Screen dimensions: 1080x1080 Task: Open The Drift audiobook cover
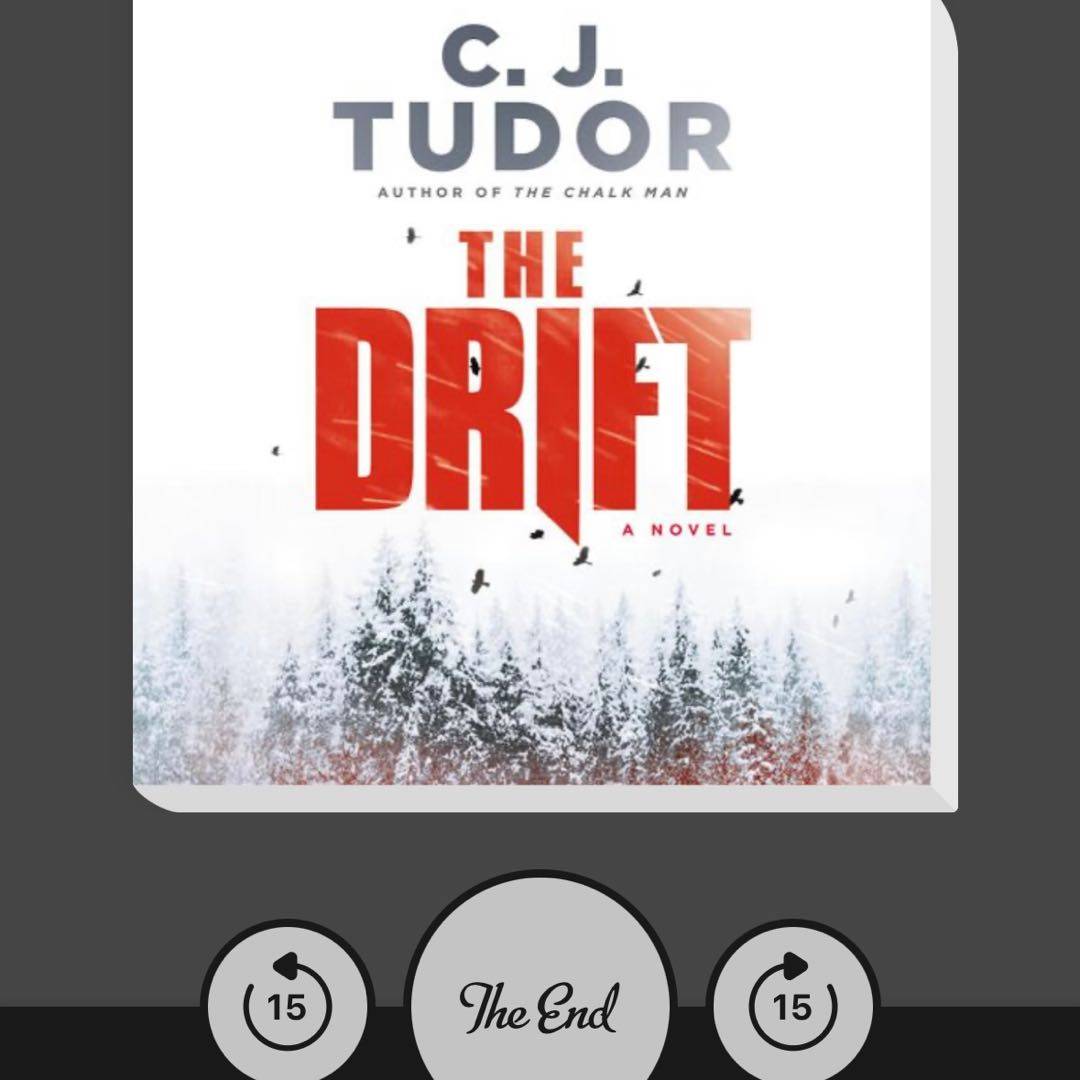(x=540, y=400)
